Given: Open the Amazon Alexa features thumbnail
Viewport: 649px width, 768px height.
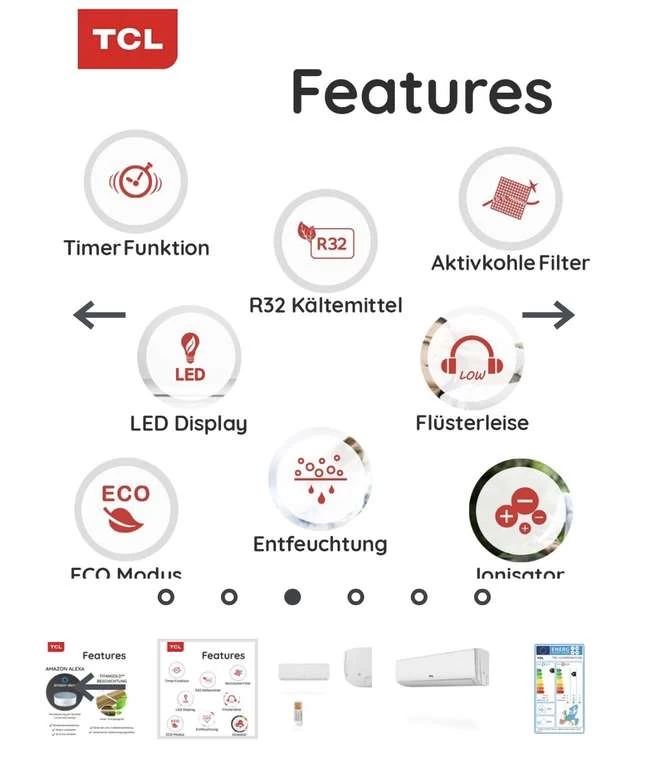Looking at the screenshot, I should point(87,689).
